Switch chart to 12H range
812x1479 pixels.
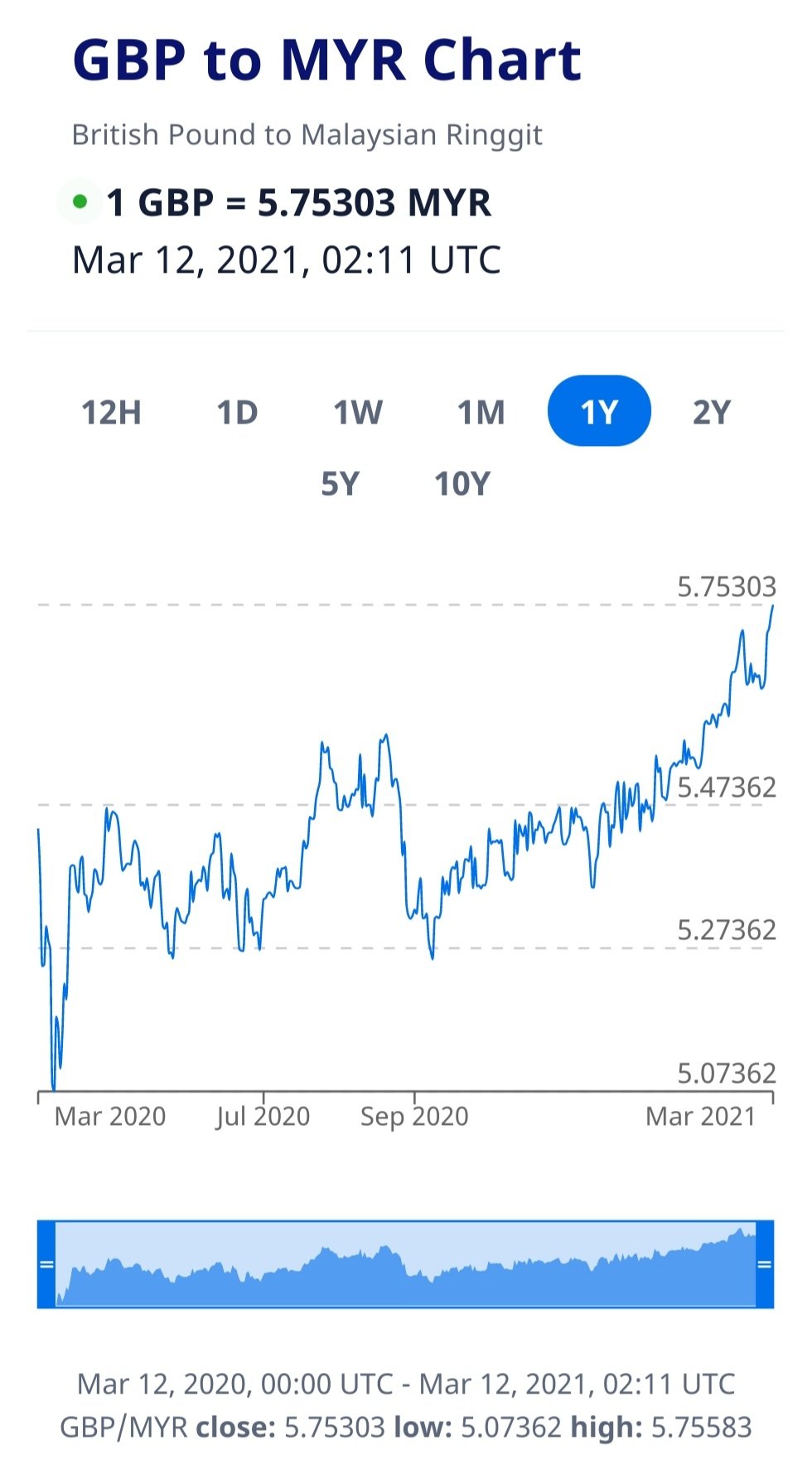[x=112, y=412]
